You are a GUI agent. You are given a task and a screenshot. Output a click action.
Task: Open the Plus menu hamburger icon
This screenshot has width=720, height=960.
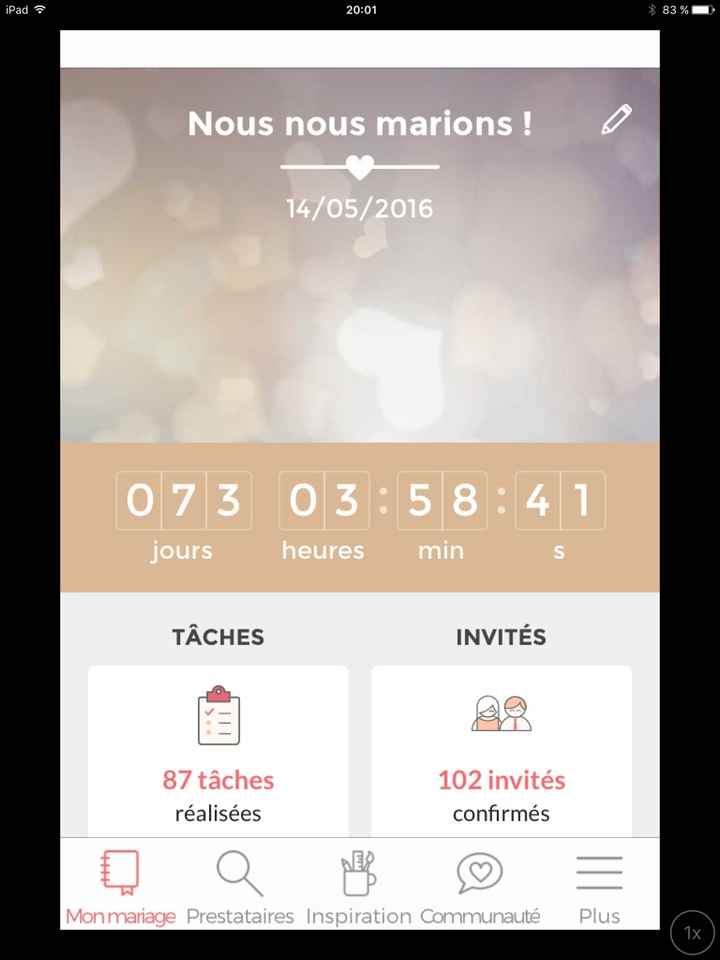pos(598,870)
